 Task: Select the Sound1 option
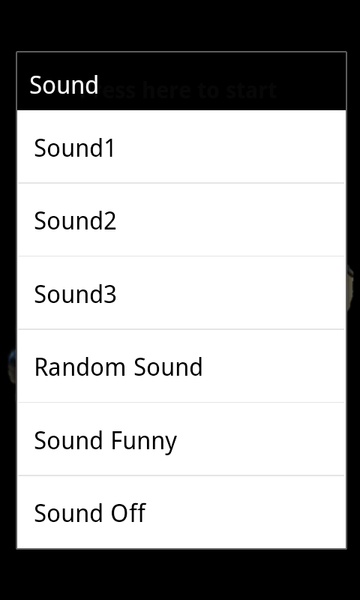tap(181, 147)
